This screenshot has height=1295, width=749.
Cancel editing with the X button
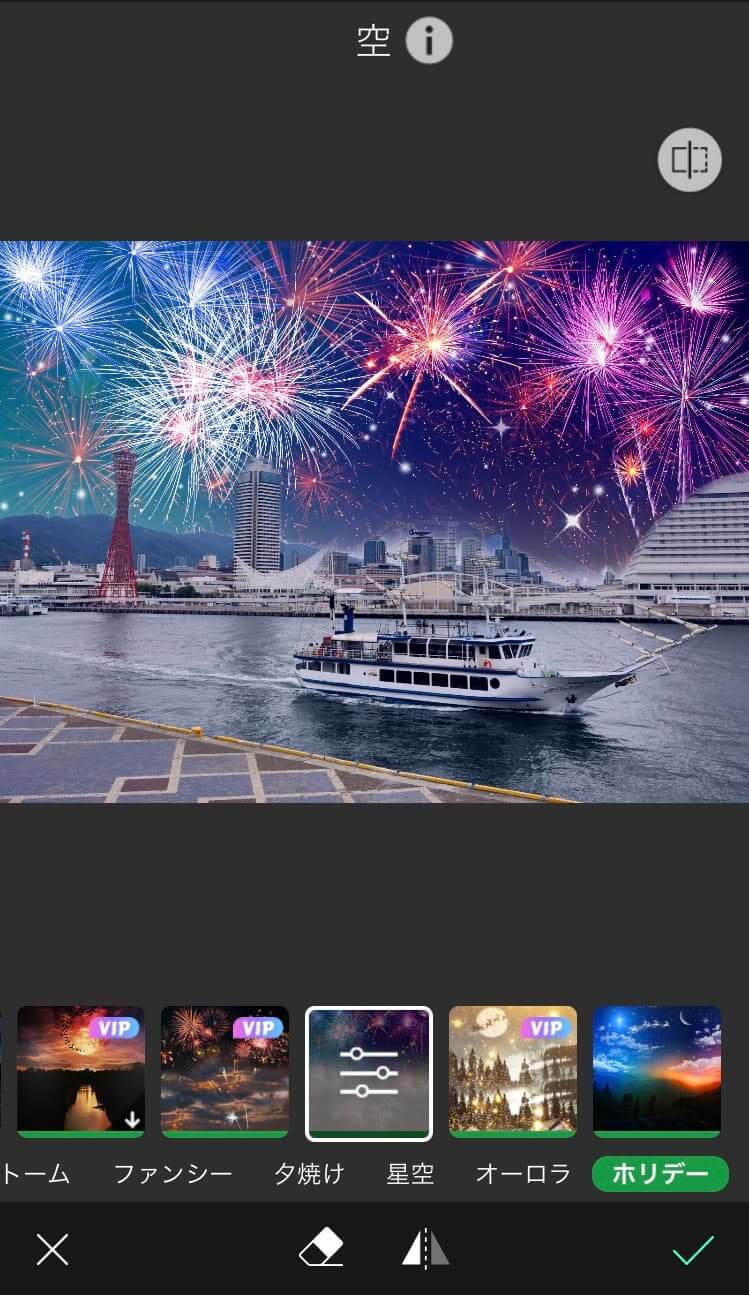[52, 1249]
